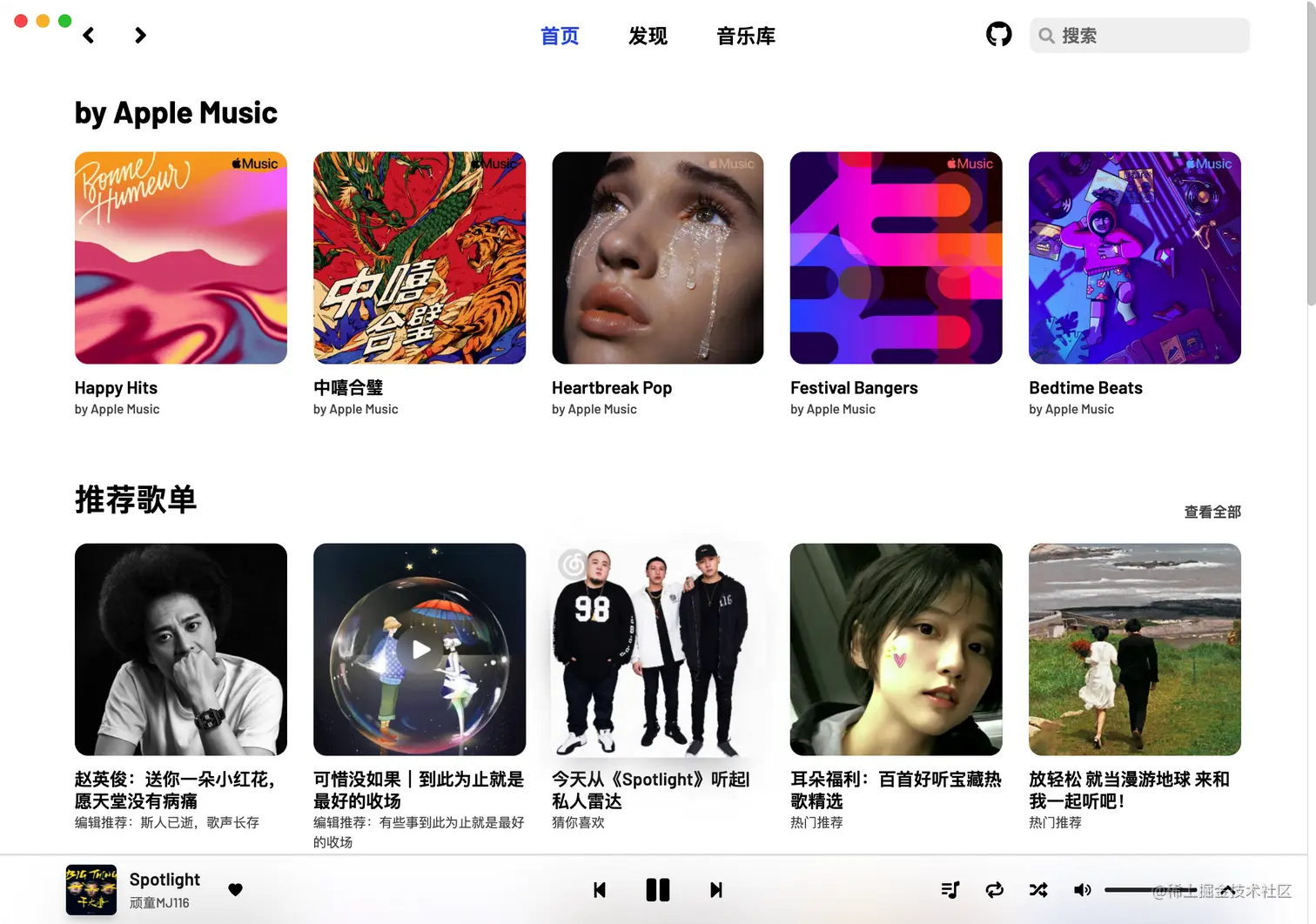Open the 今天从《Spotlight》听起 private radar
The width and height of the screenshot is (1316, 924).
[x=658, y=650]
